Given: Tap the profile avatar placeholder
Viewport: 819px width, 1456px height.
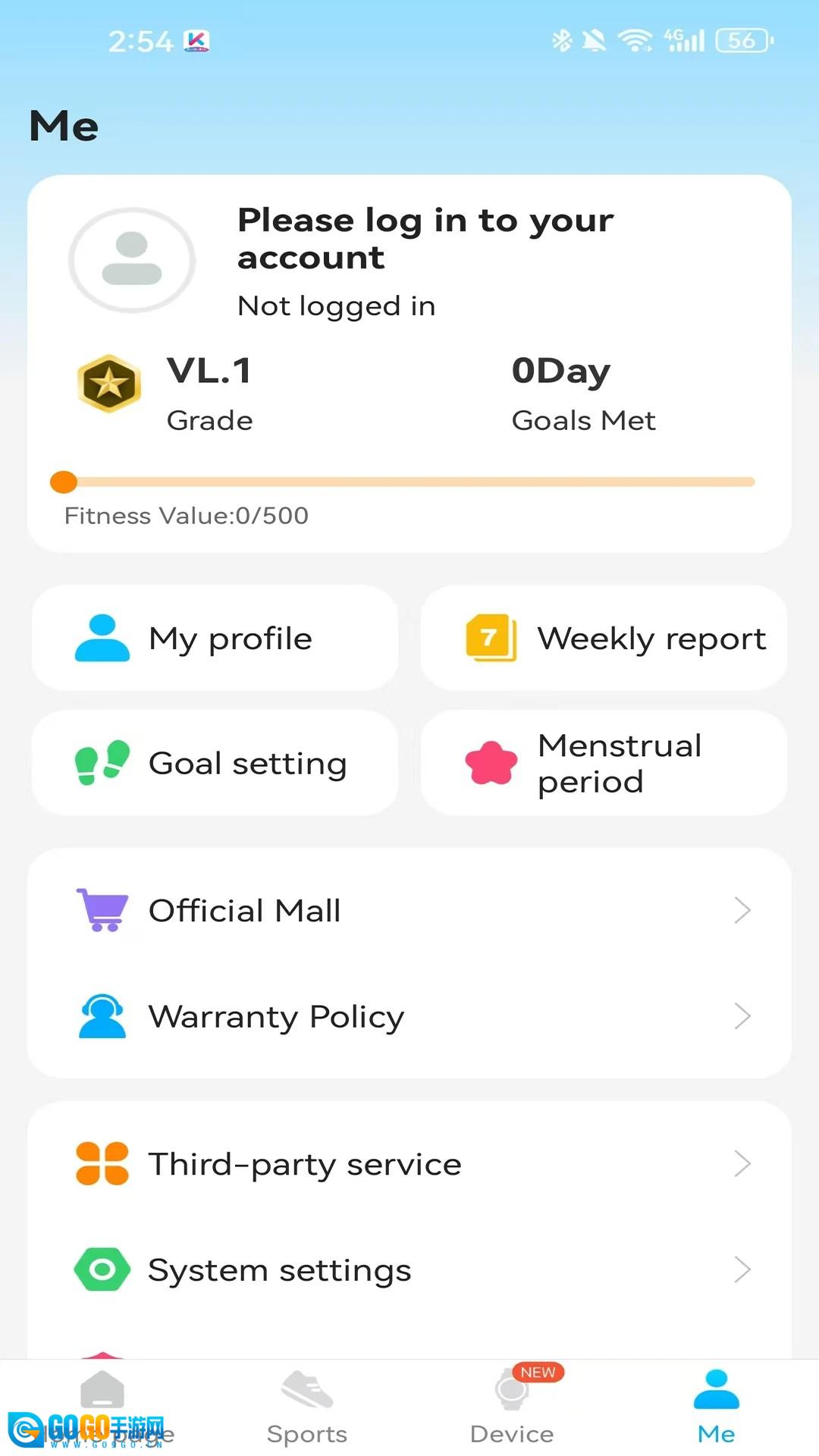Looking at the screenshot, I should 132,259.
